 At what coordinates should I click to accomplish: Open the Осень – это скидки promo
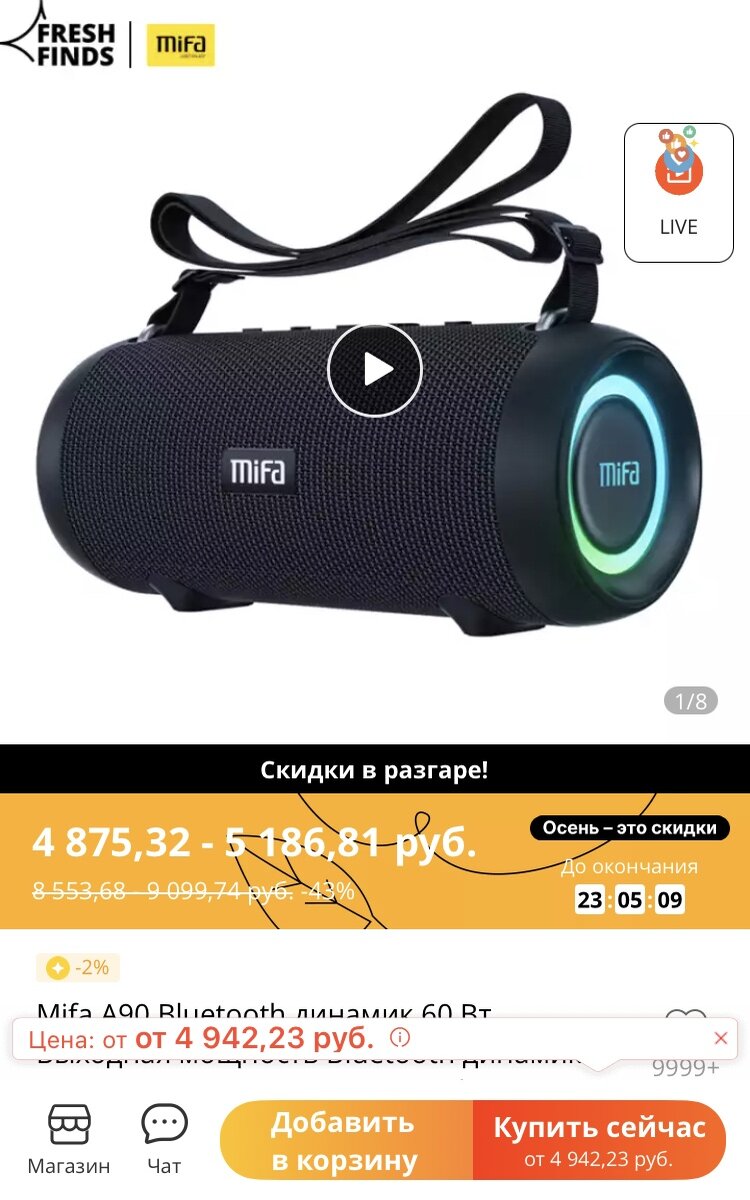coord(629,828)
